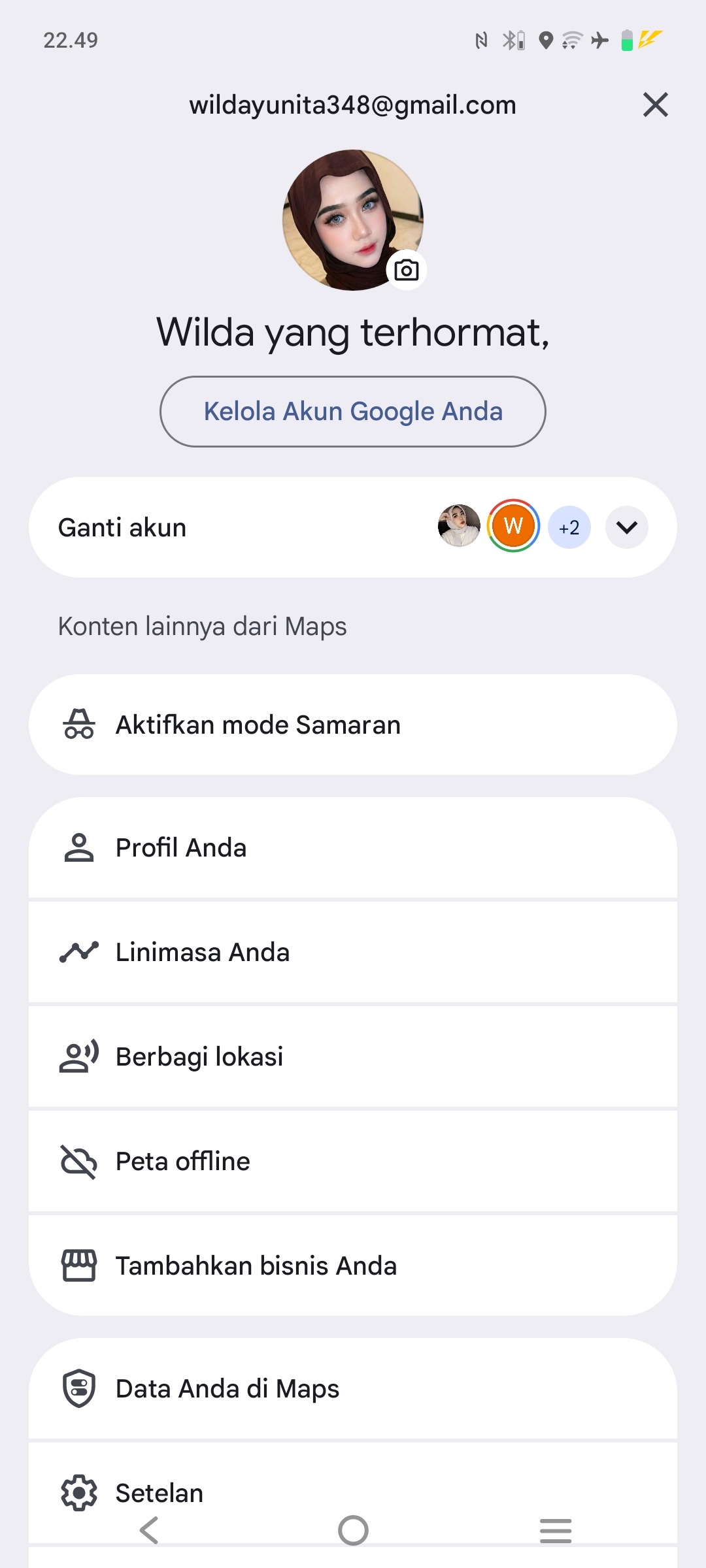The image size is (706, 1568).
Task: Change profile photo via camera icon
Action: tap(407, 270)
